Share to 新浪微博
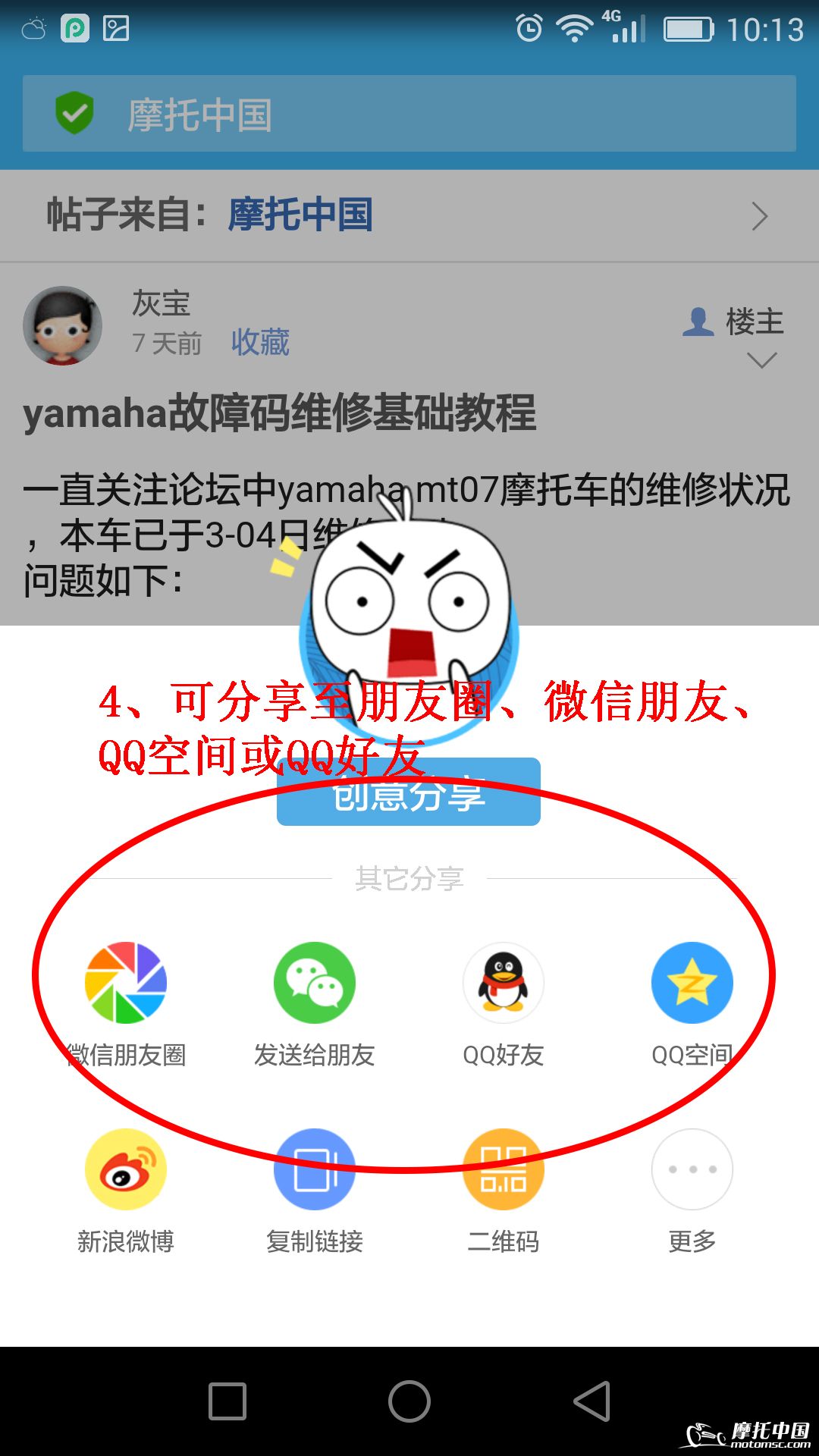 point(125,1170)
